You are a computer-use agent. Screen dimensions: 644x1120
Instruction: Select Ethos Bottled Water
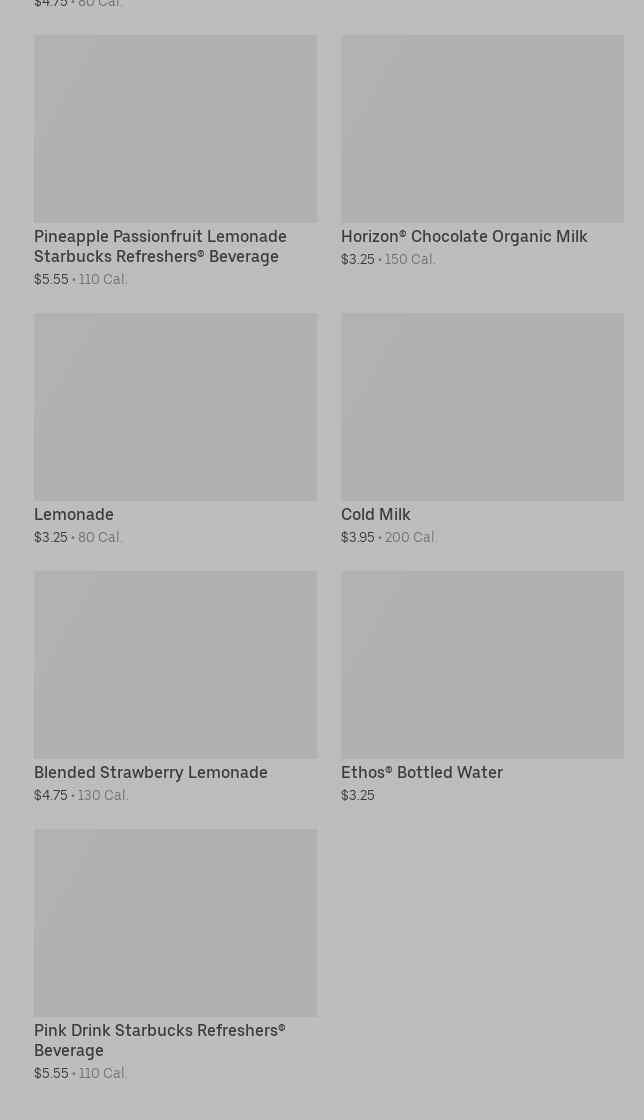coord(483,687)
